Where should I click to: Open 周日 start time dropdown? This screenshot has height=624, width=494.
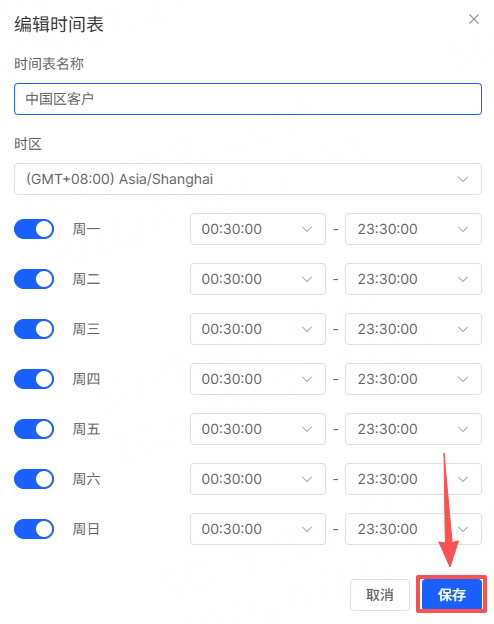(258, 529)
